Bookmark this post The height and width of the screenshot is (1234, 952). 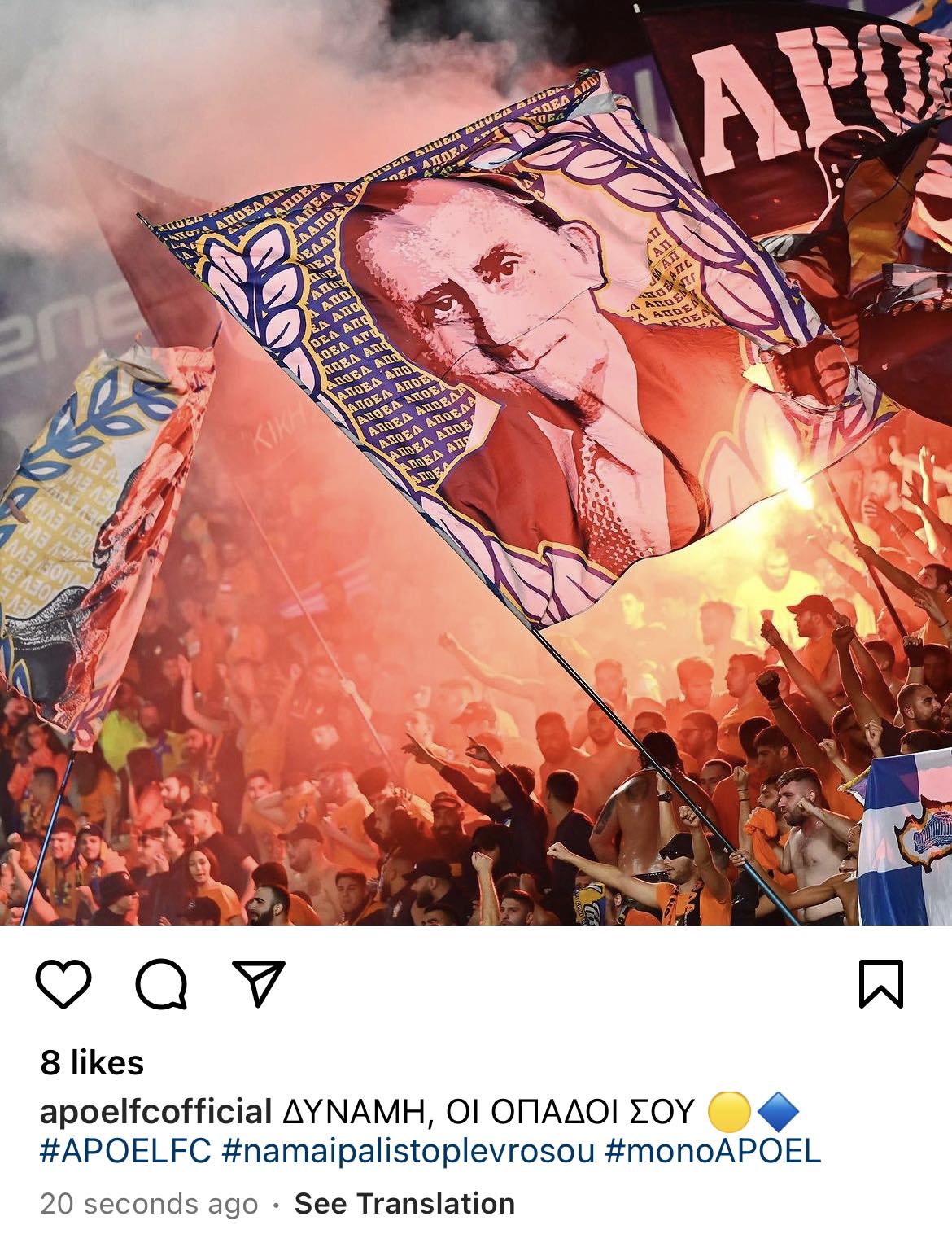[881, 983]
